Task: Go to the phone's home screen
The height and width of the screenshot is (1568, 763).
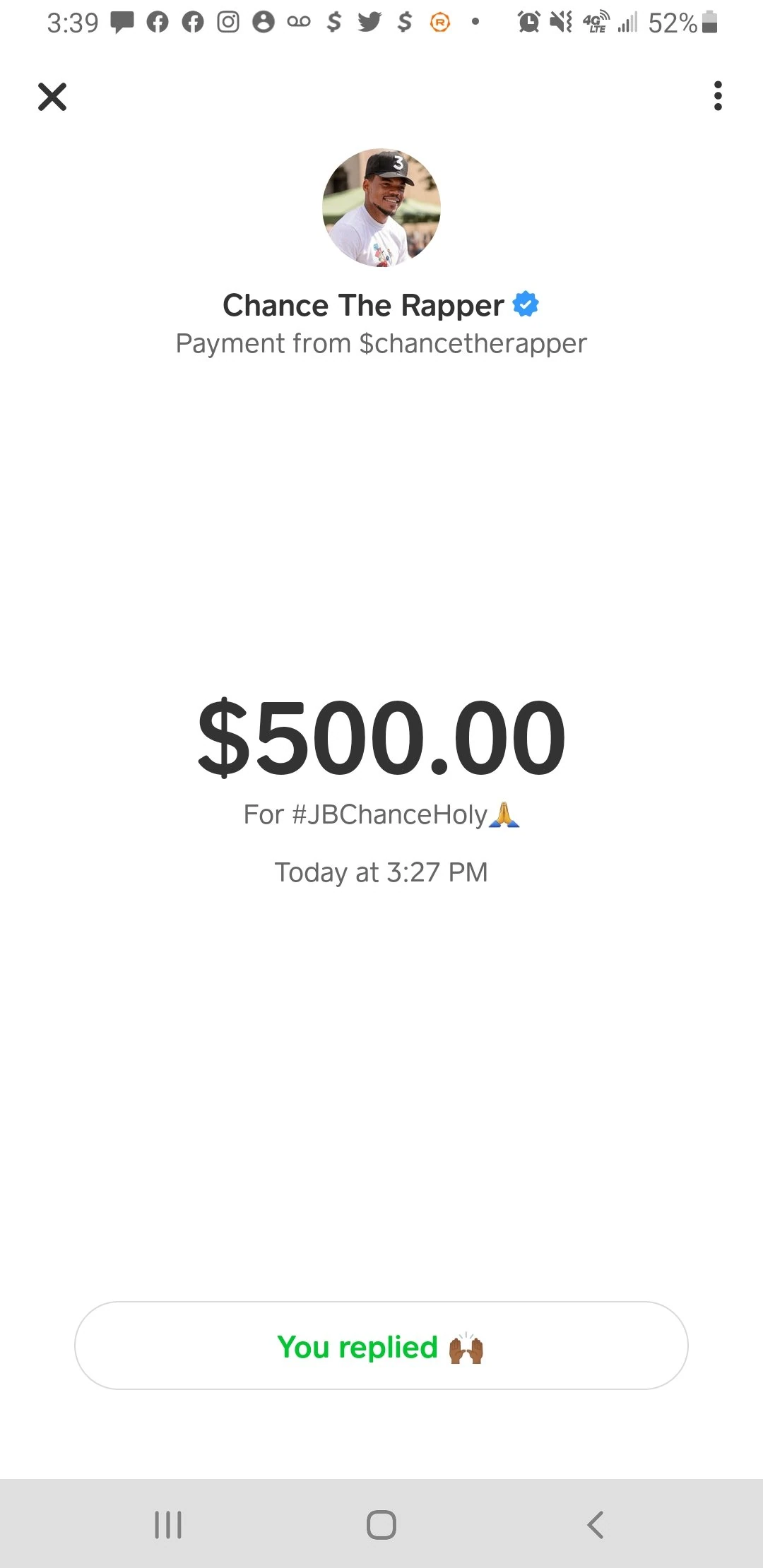Action: (x=381, y=1524)
